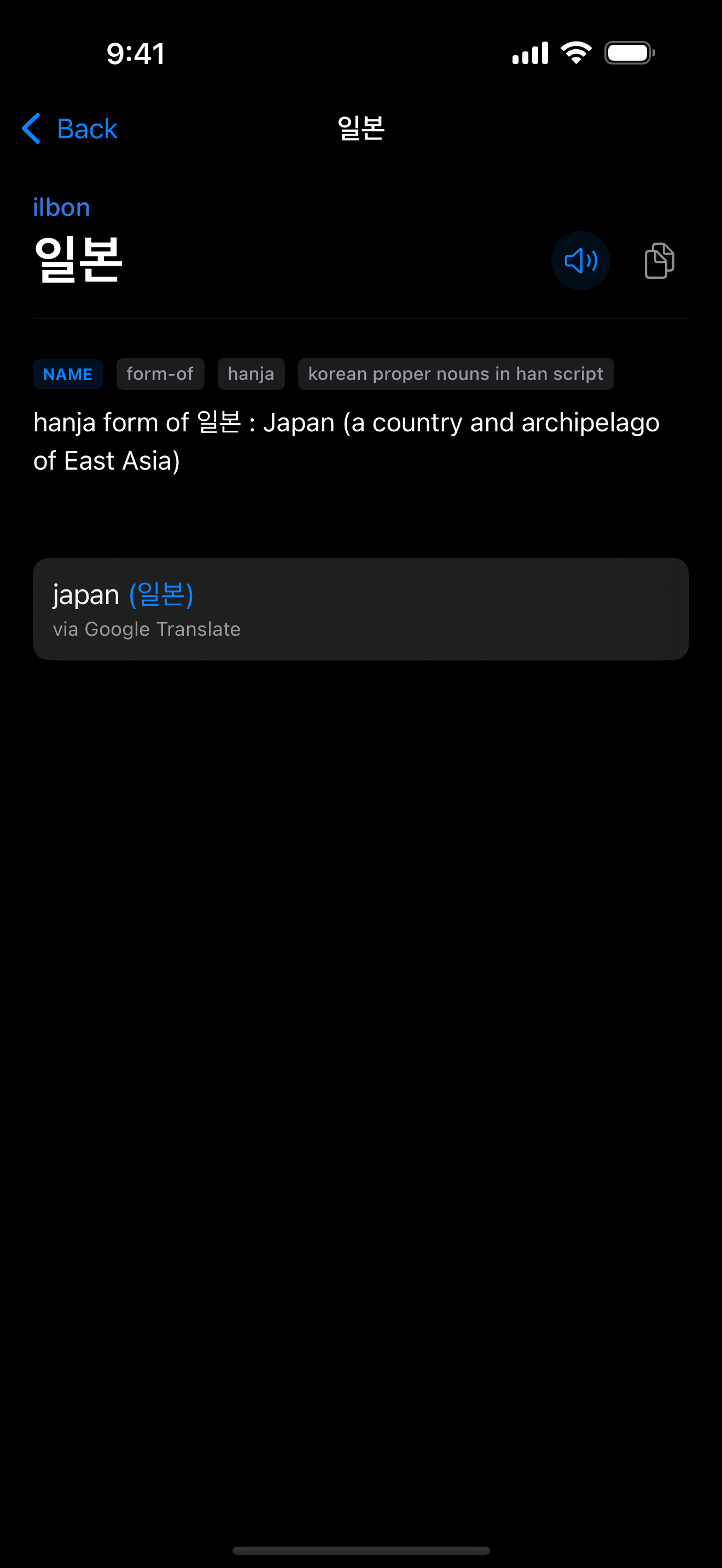The width and height of the screenshot is (722, 1568).
Task: Go back to the previous screen
Action: pyautogui.click(x=70, y=128)
